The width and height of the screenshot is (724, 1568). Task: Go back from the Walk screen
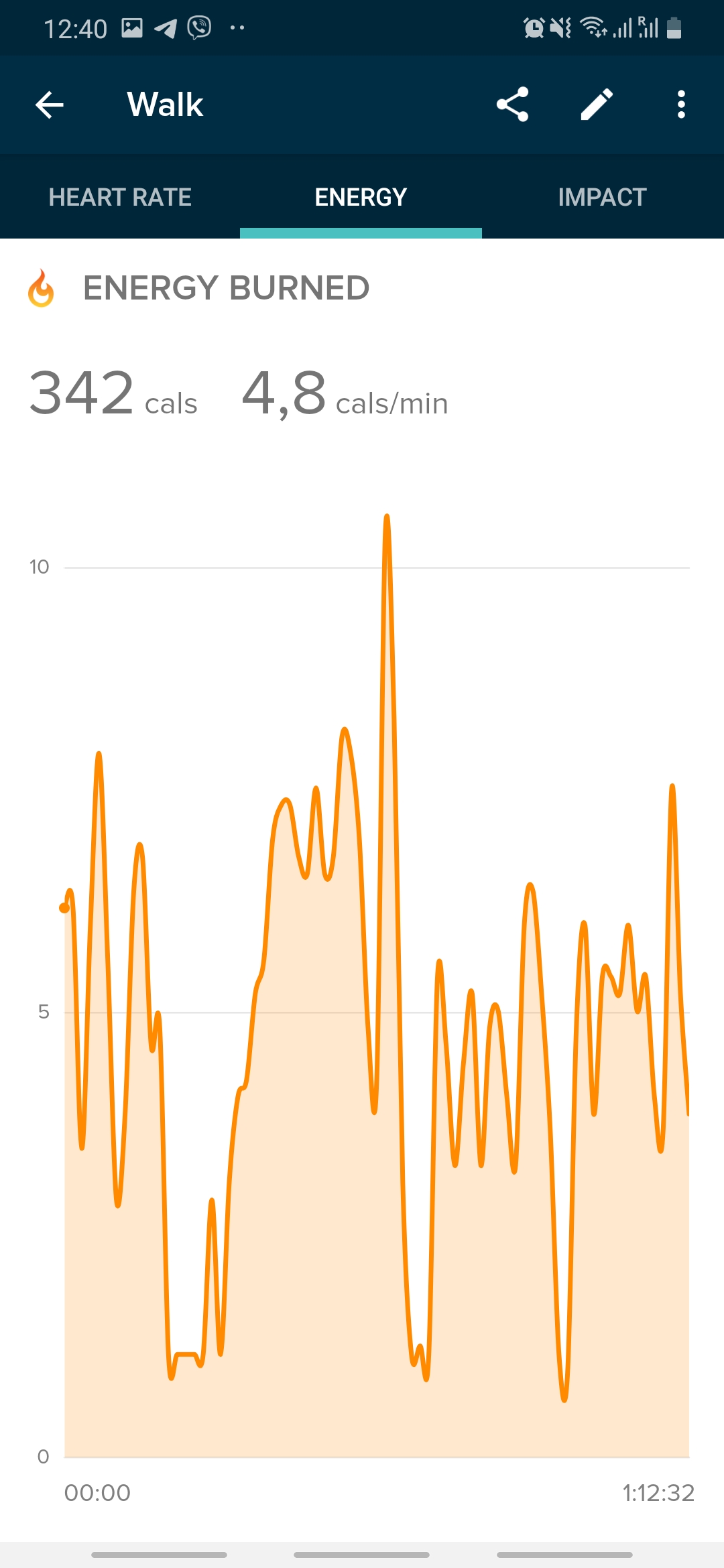coord(50,105)
